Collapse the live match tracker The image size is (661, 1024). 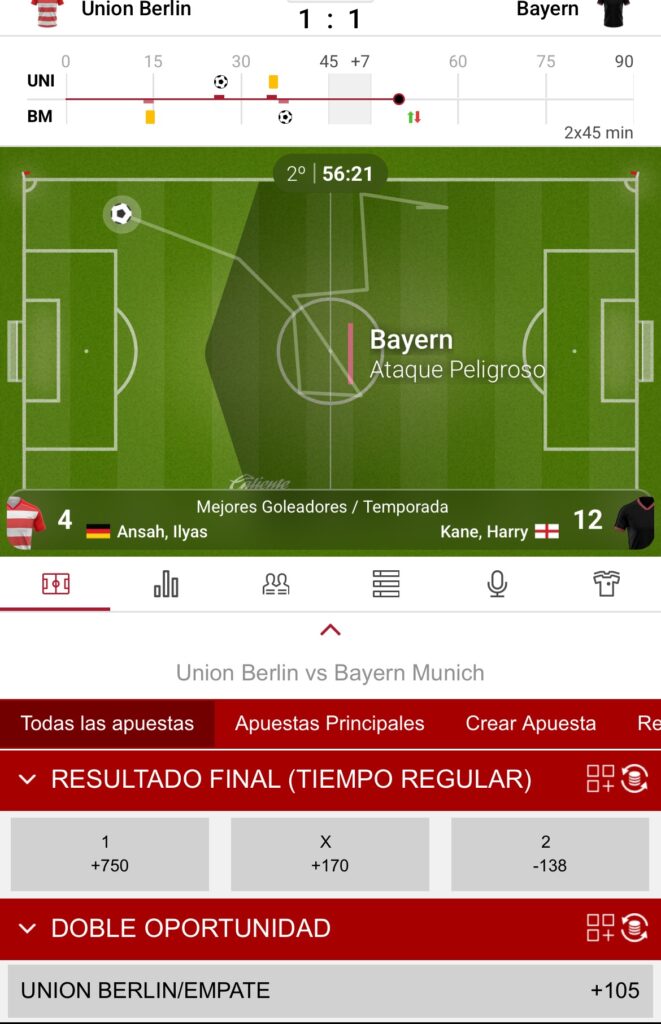click(330, 630)
